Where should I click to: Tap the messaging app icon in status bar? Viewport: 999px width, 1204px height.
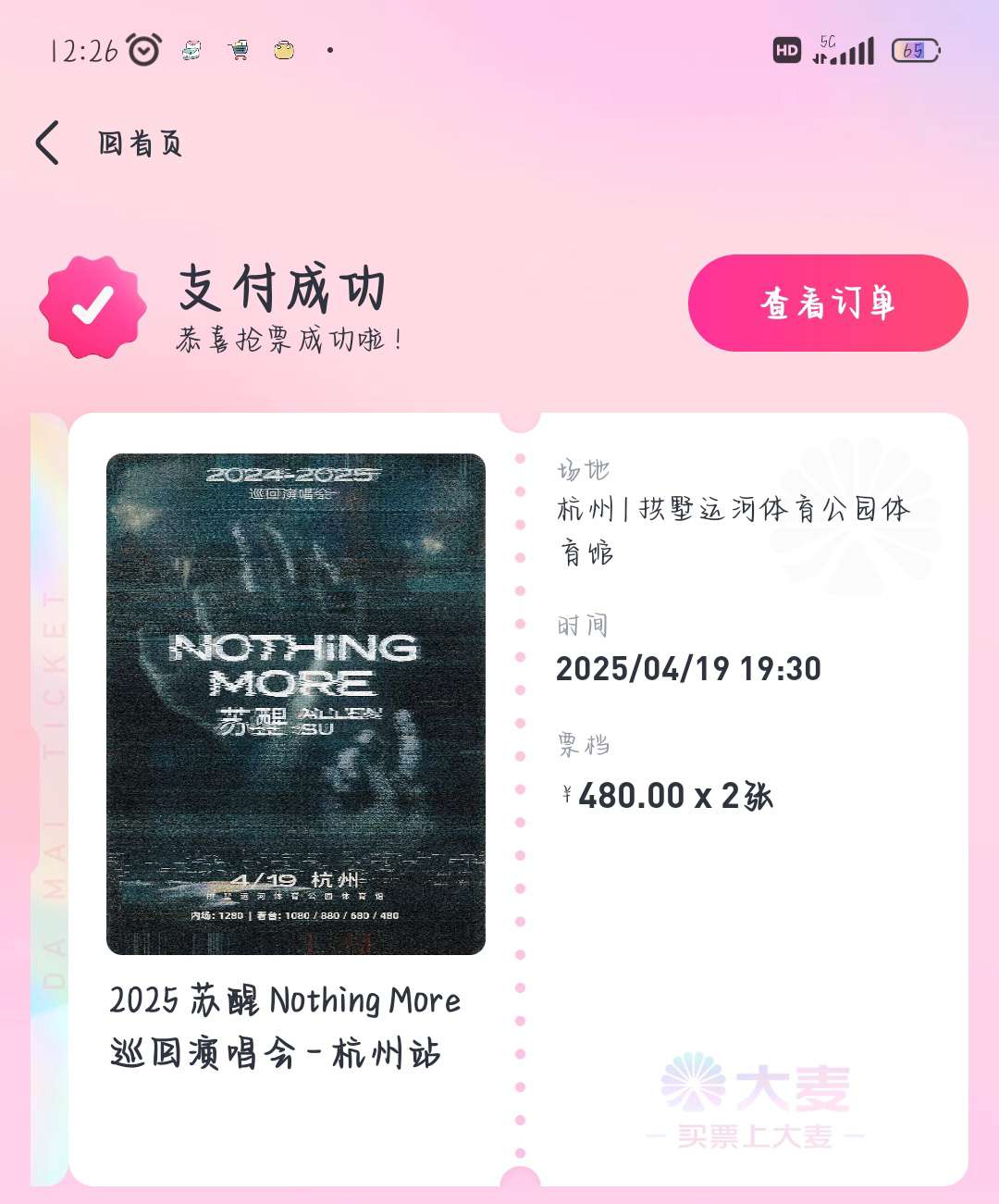pos(192,51)
